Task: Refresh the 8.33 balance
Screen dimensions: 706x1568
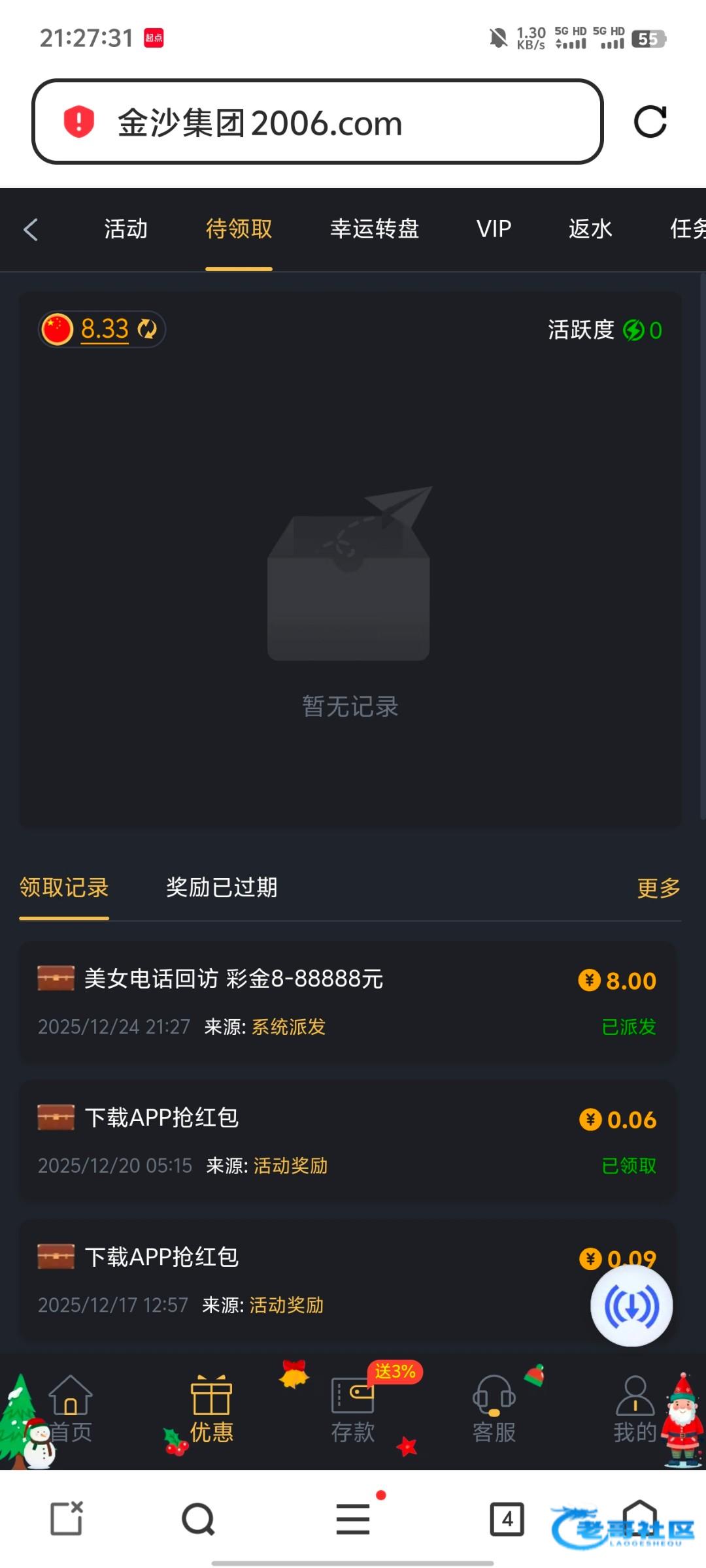Action: [x=147, y=329]
